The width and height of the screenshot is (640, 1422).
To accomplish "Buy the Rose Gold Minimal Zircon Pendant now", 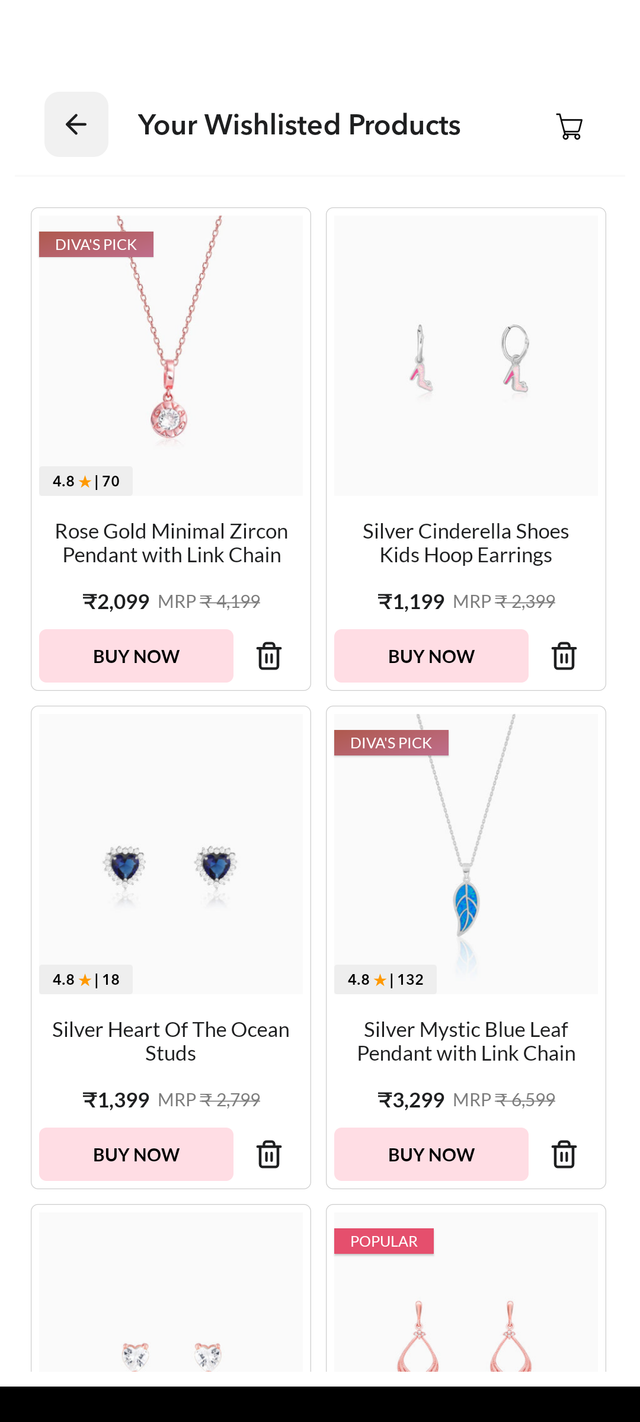I will (136, 656).
